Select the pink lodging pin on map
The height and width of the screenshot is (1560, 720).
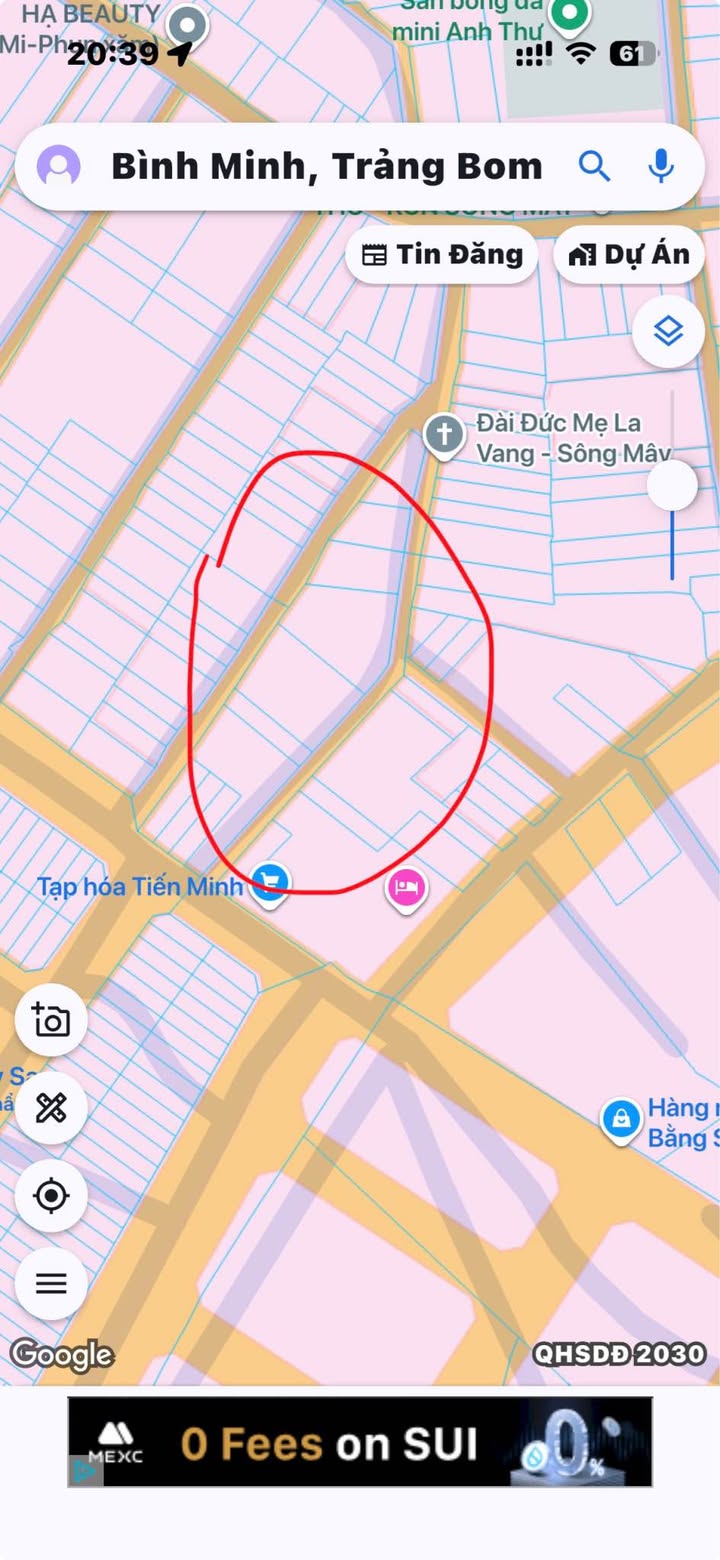[x=406, y=888]
